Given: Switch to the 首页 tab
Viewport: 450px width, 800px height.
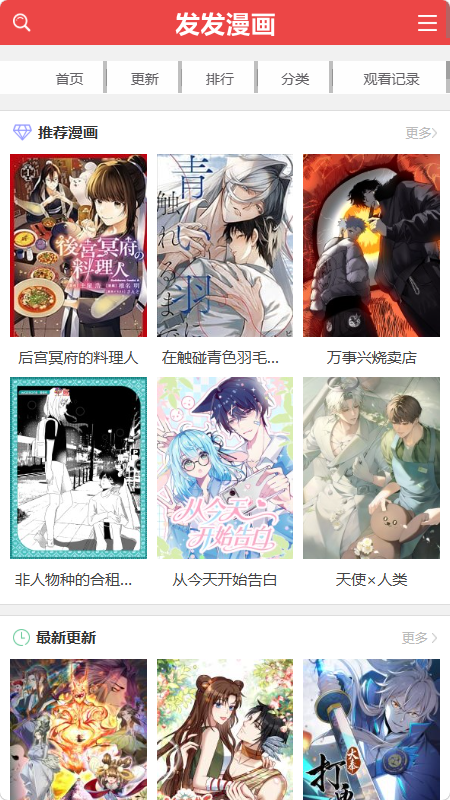Looking at the screenshot, I should point(69,79).
